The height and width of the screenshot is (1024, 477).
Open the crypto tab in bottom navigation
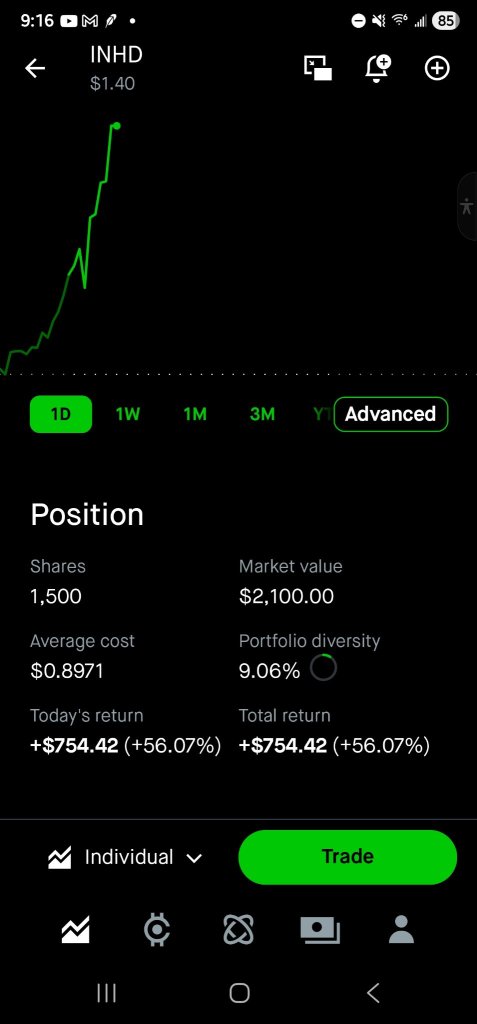(157, 929)
